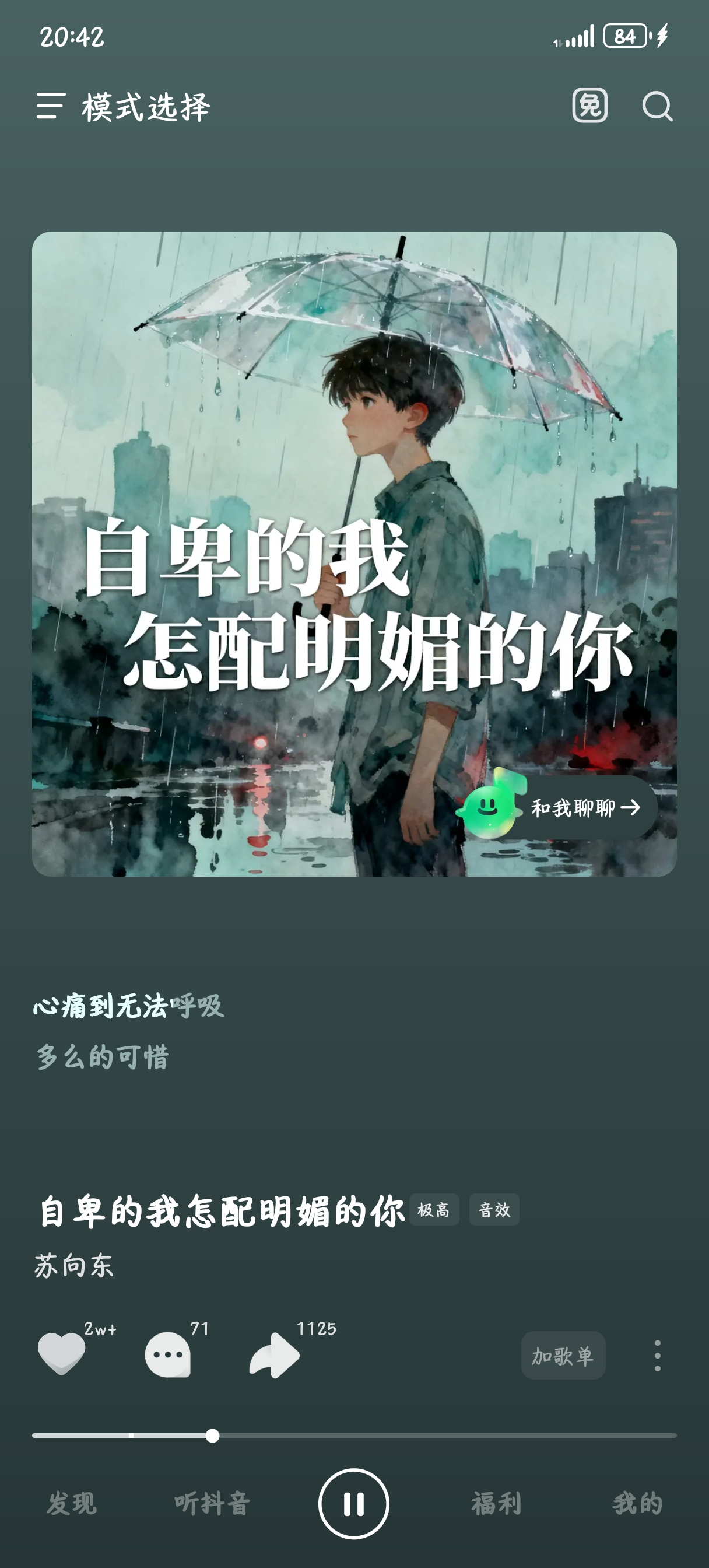
Task: Open the search magnifier
Action: click(x=657, y=107)
